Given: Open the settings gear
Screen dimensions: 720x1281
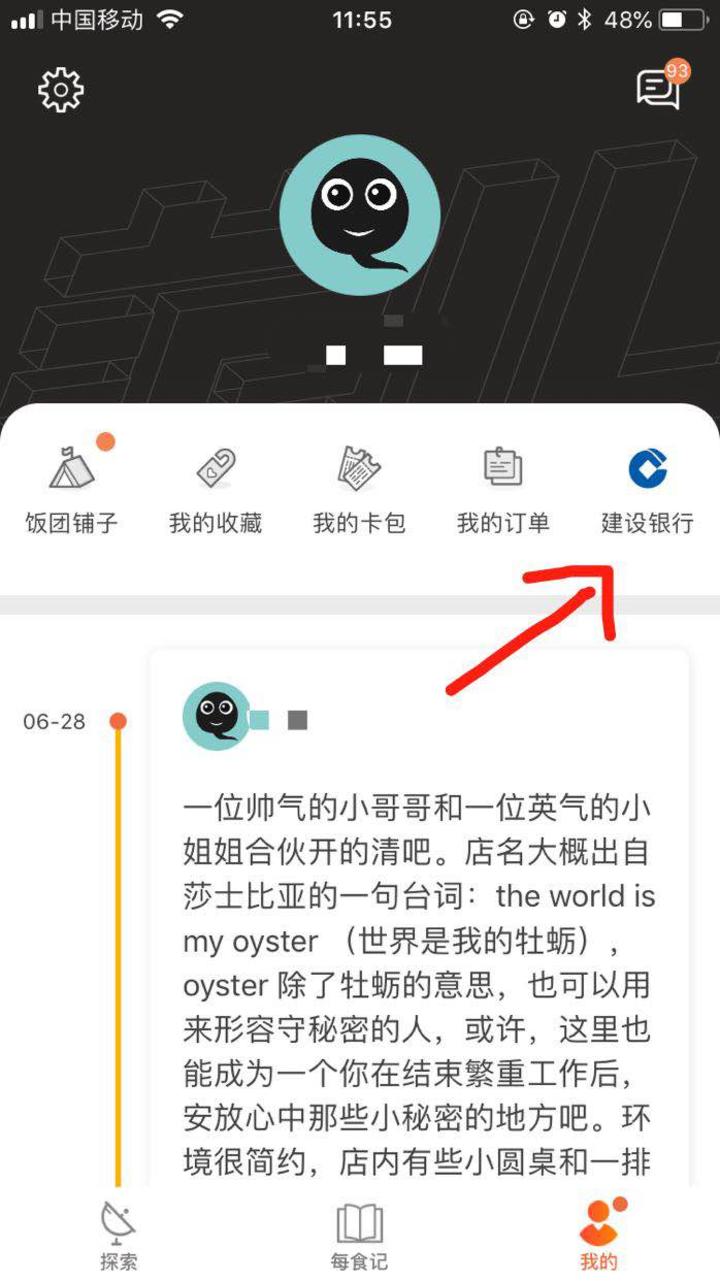Looking at the screenshot, I should coord(61,91).
